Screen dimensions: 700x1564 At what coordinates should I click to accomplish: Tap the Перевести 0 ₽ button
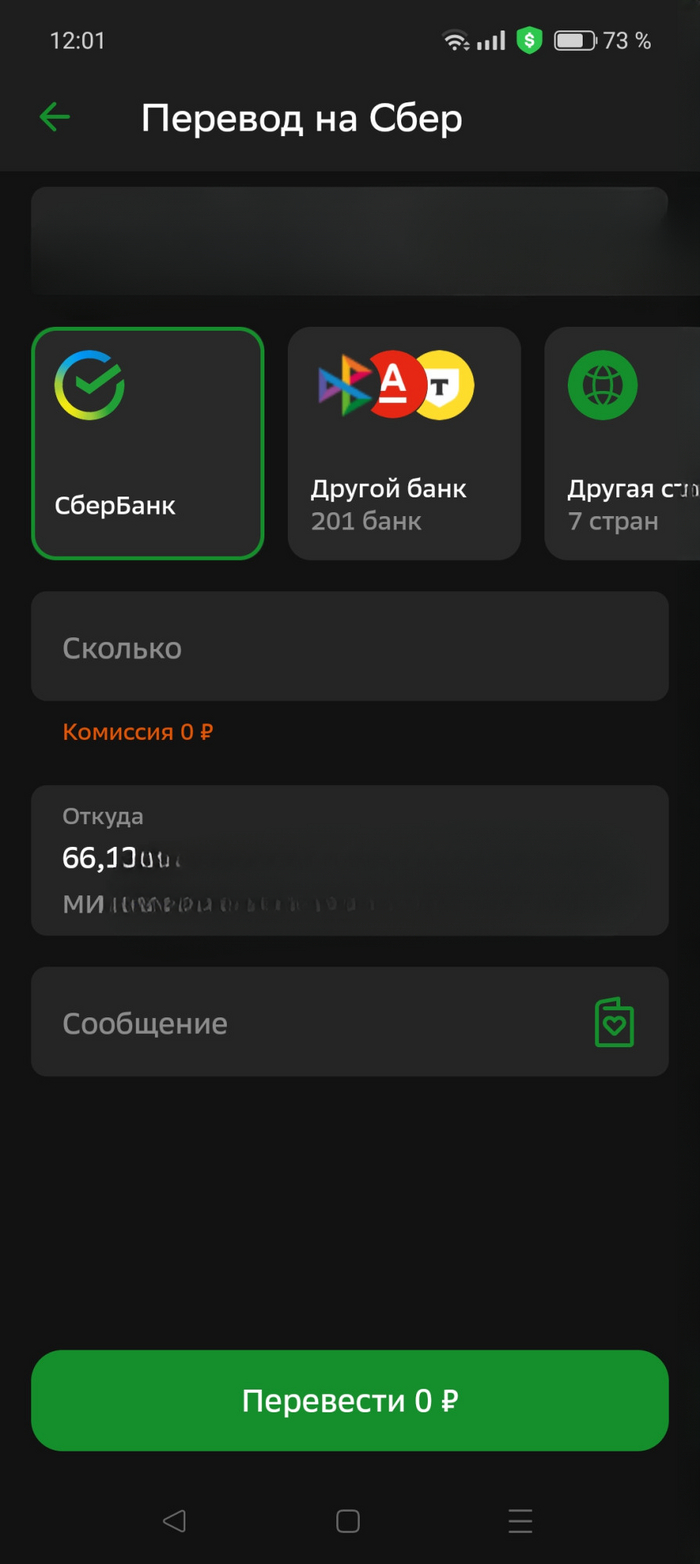349,1400
